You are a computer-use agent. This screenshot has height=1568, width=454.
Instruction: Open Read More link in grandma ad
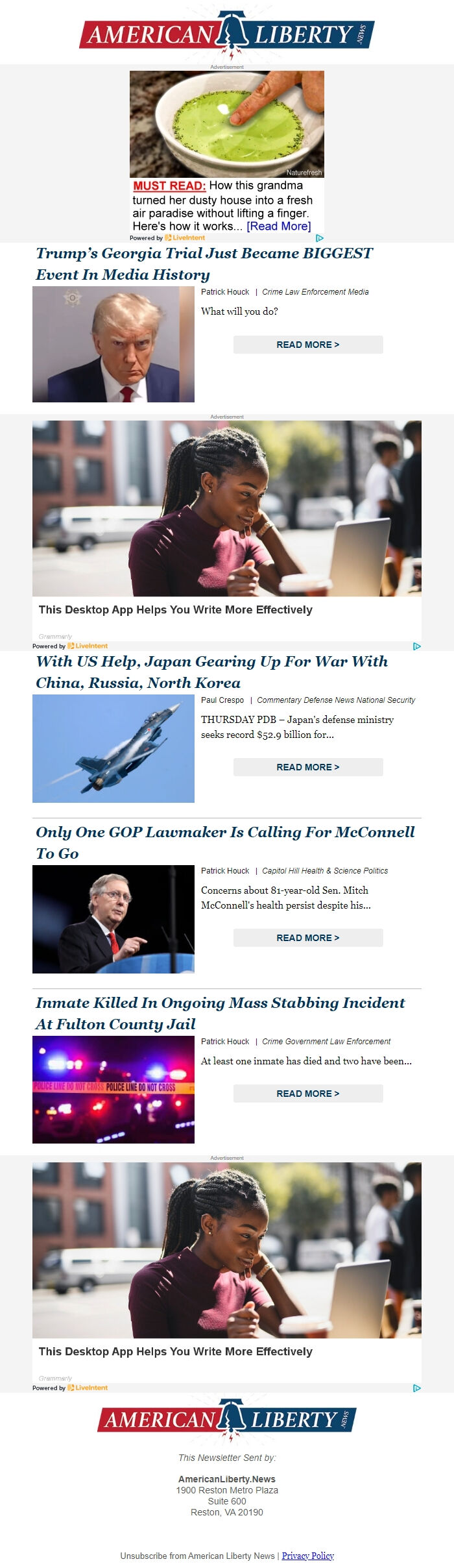click(x=278, y=226)
